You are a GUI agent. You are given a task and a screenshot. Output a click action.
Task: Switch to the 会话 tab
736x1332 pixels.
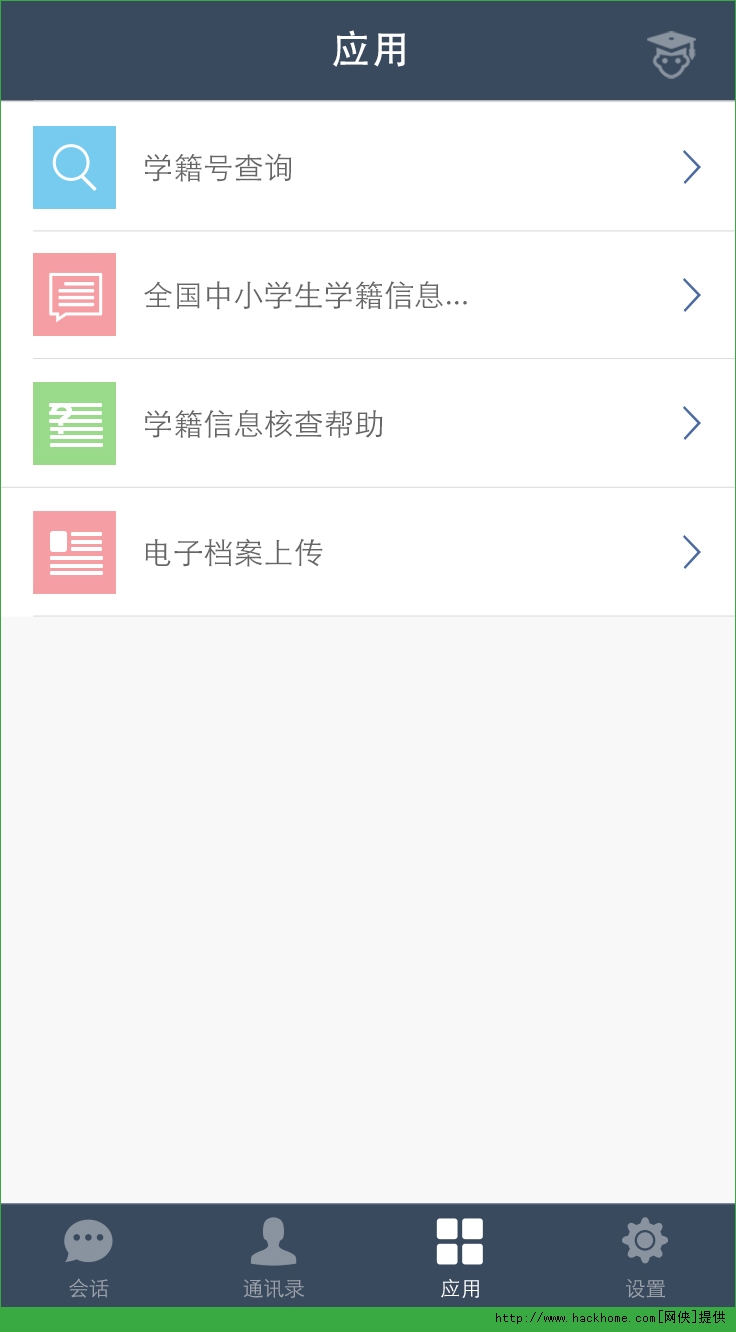[x=89, y=1258]
